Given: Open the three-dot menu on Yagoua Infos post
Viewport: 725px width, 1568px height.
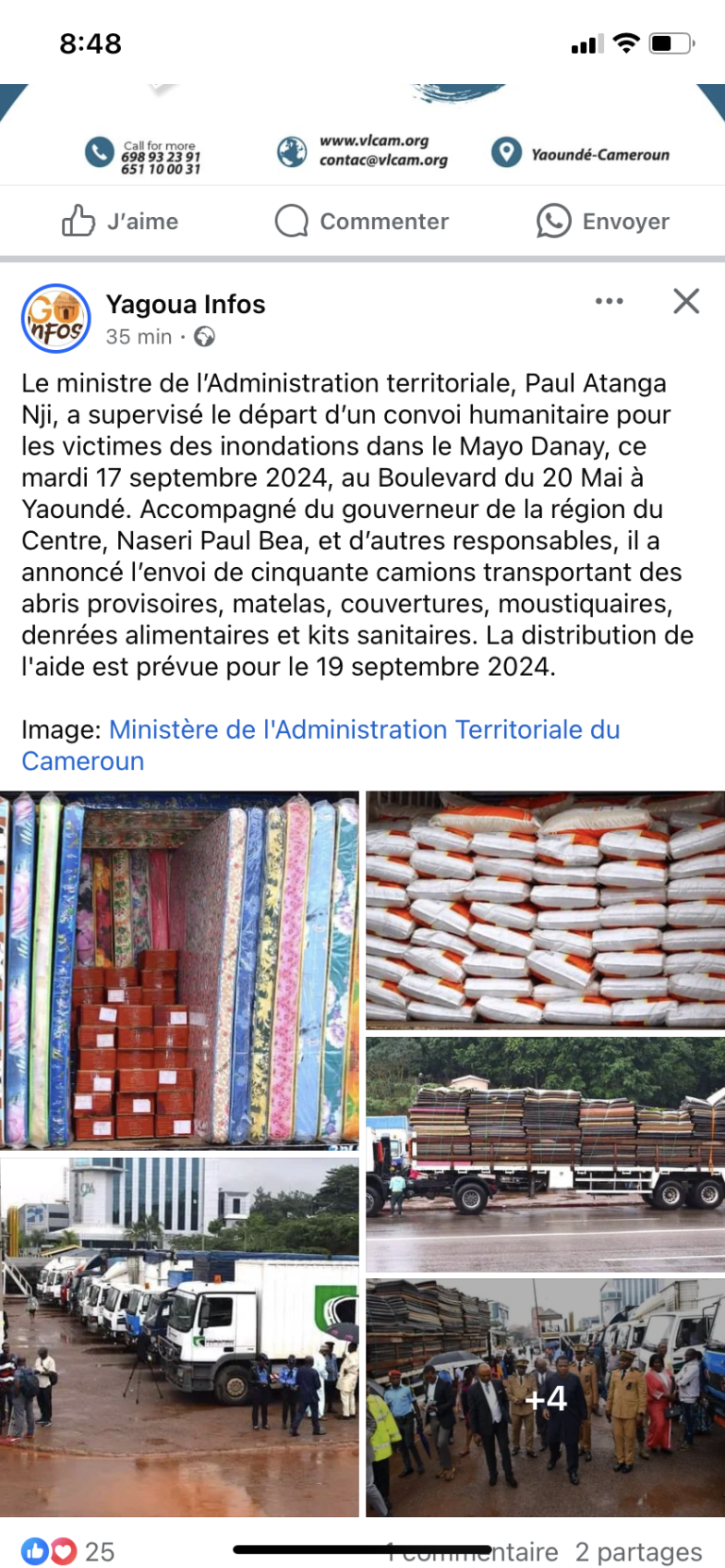Looking at the screenshot, I should 609,301.
